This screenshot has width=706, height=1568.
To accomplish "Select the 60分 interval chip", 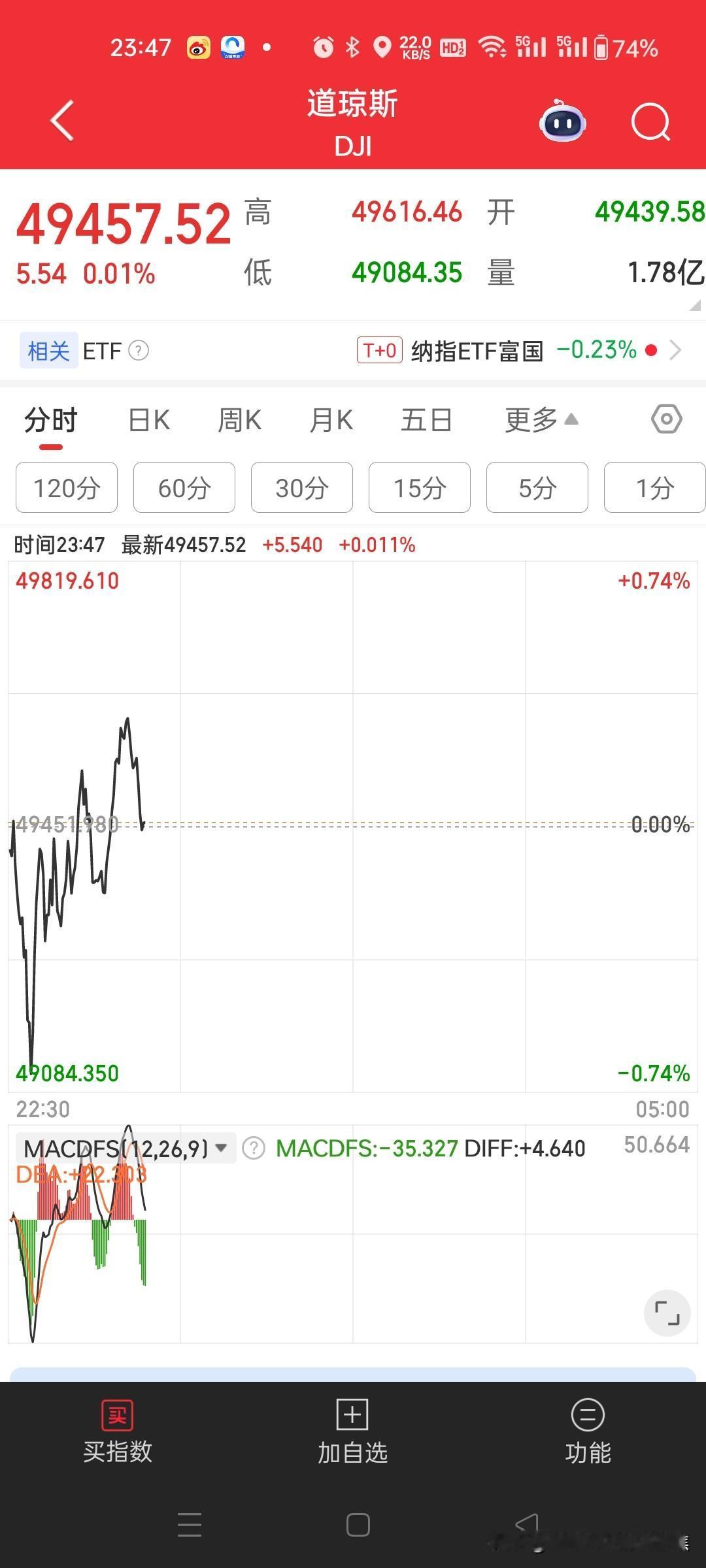I will click(184, 487).
